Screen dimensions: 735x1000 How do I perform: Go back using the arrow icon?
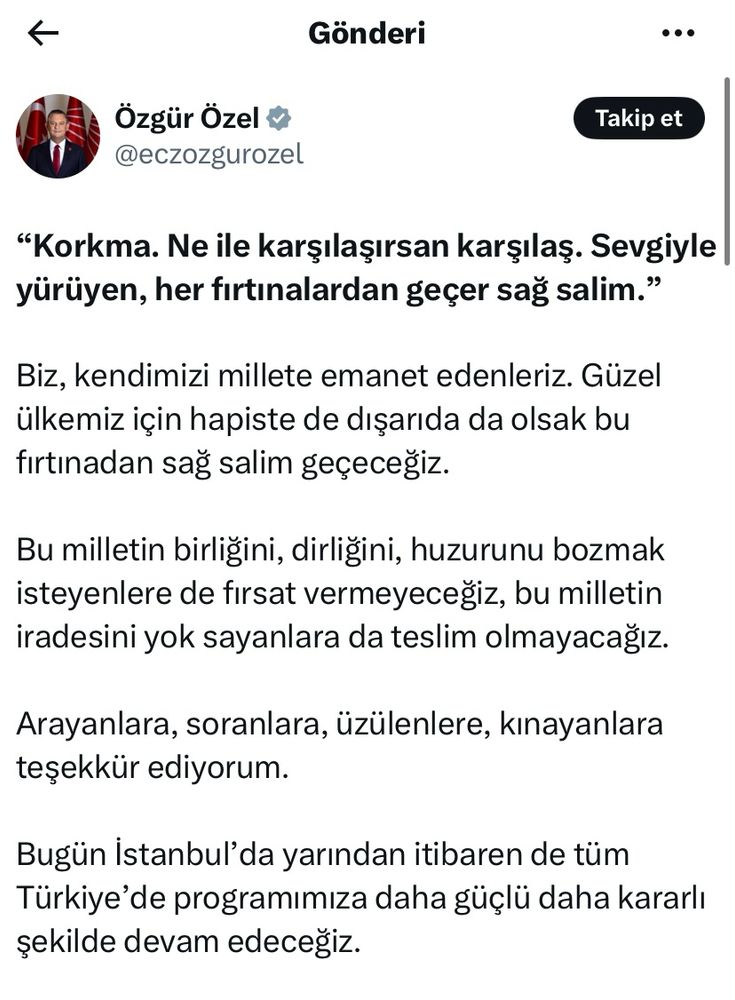coord(43,33)
